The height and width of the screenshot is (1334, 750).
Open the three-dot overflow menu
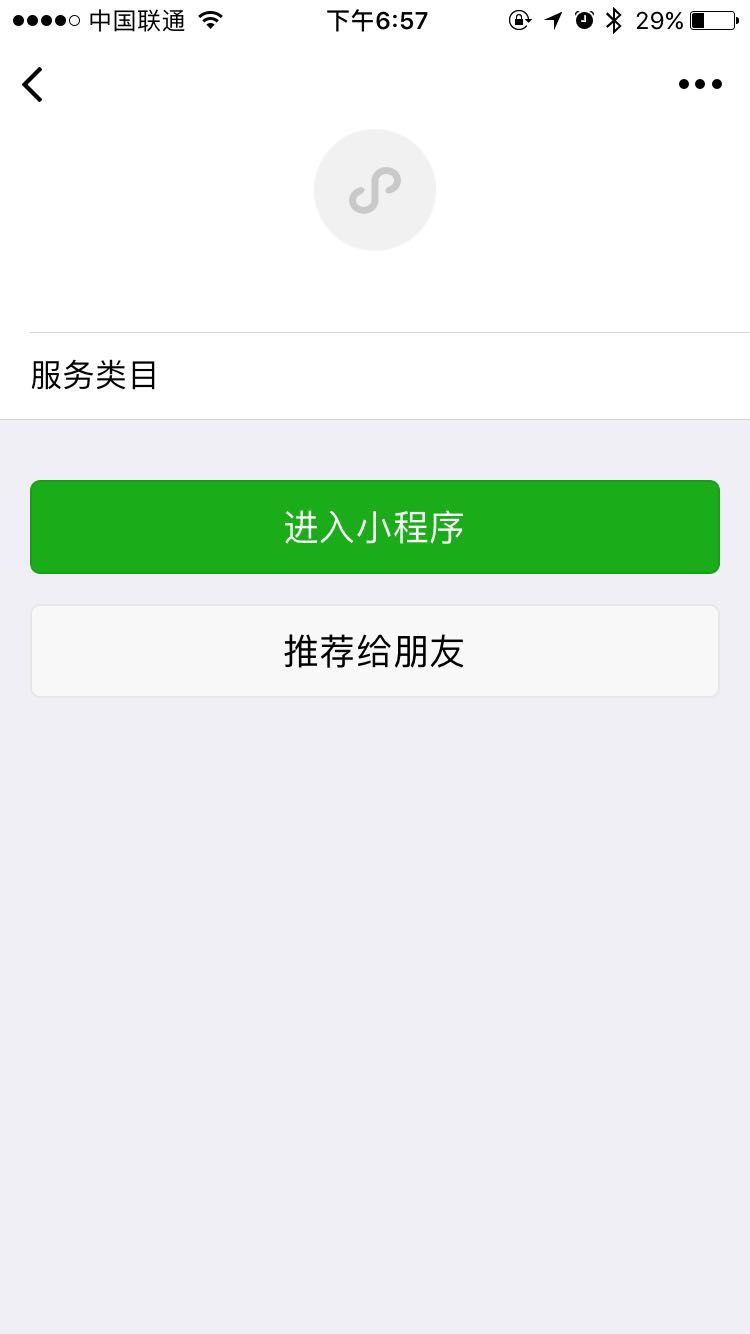[x=700, y=84]
